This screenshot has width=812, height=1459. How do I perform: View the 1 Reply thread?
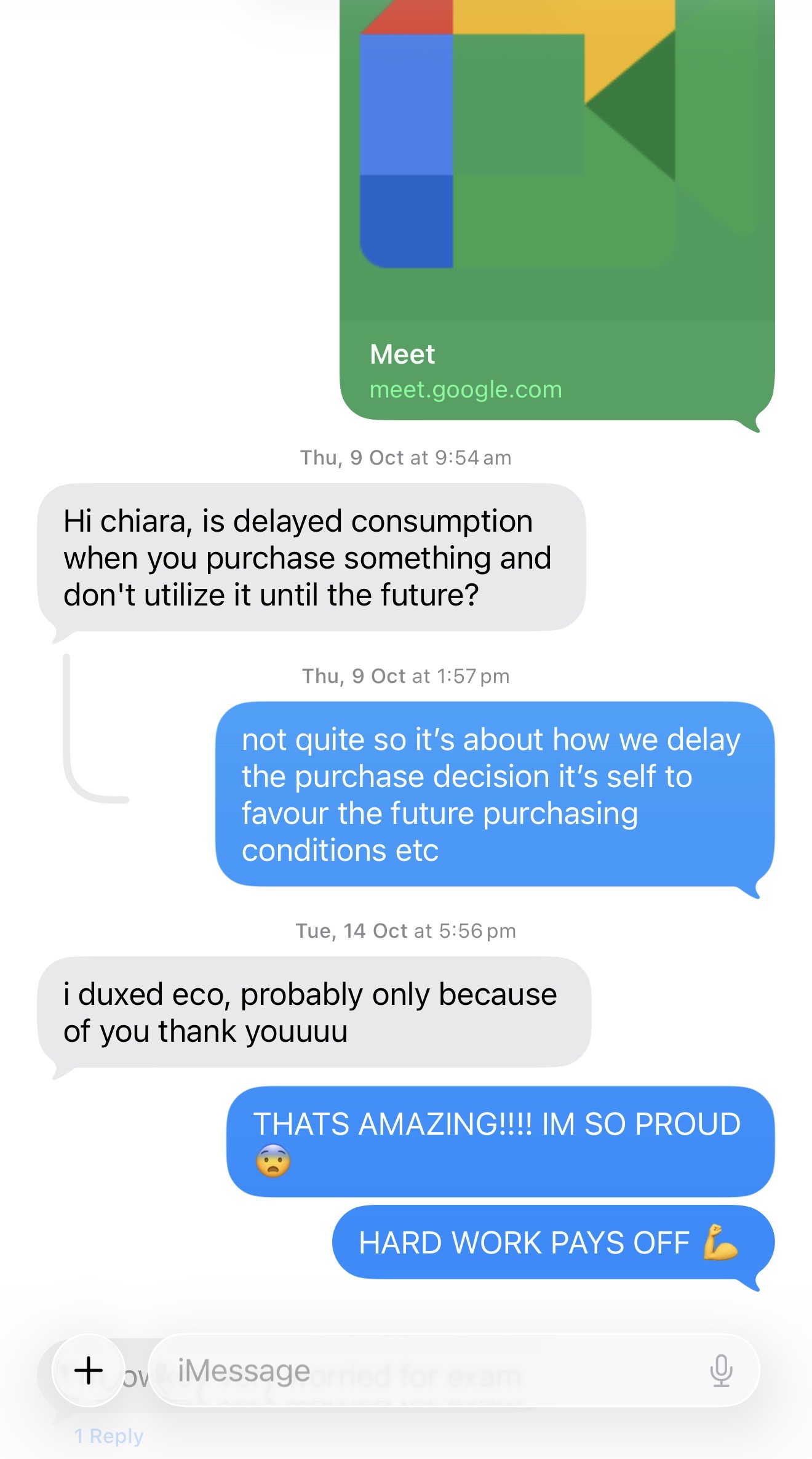click(x=109, y=1436)
